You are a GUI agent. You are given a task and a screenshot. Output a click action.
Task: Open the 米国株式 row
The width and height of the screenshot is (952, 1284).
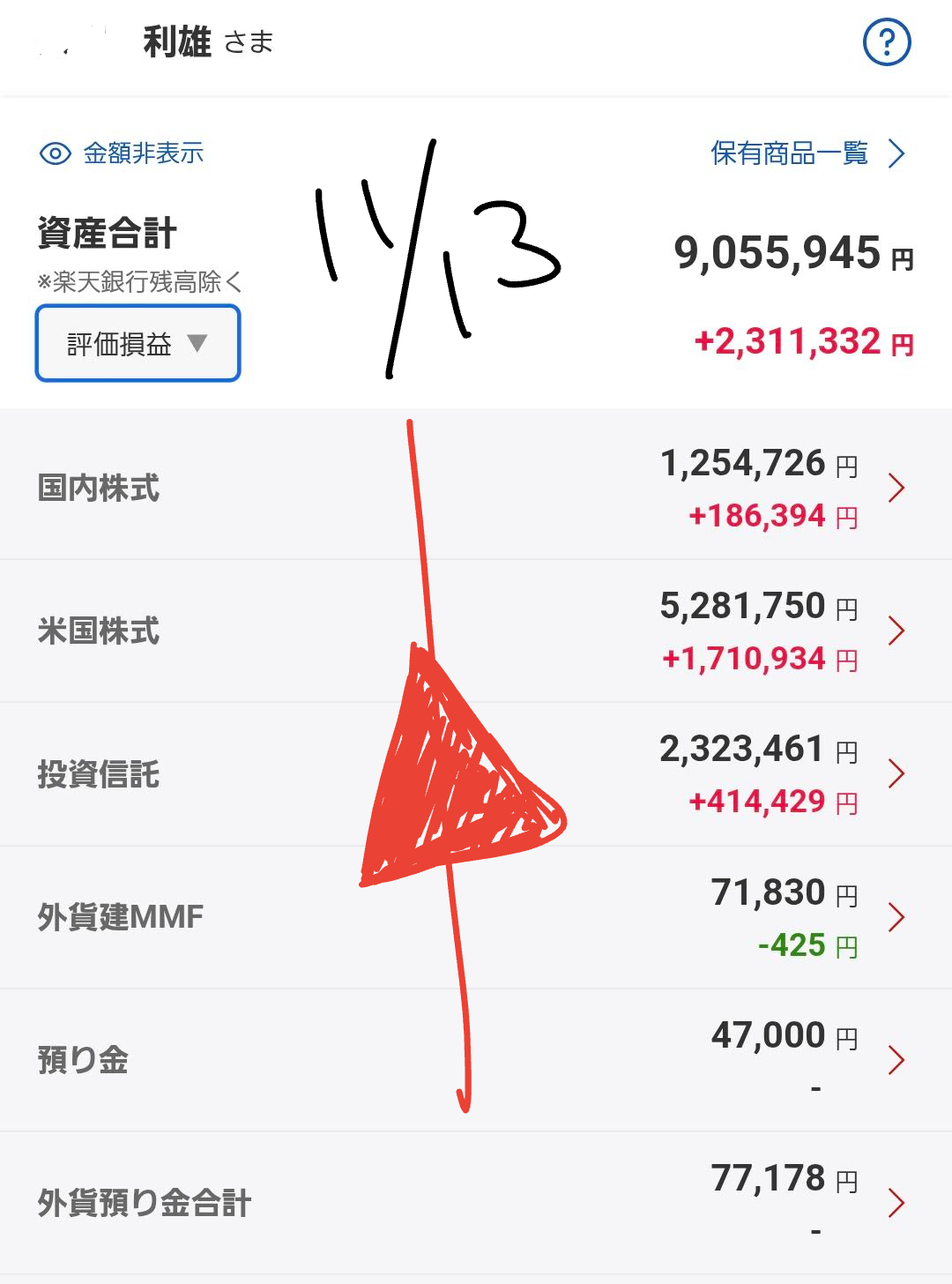[476, 631]
